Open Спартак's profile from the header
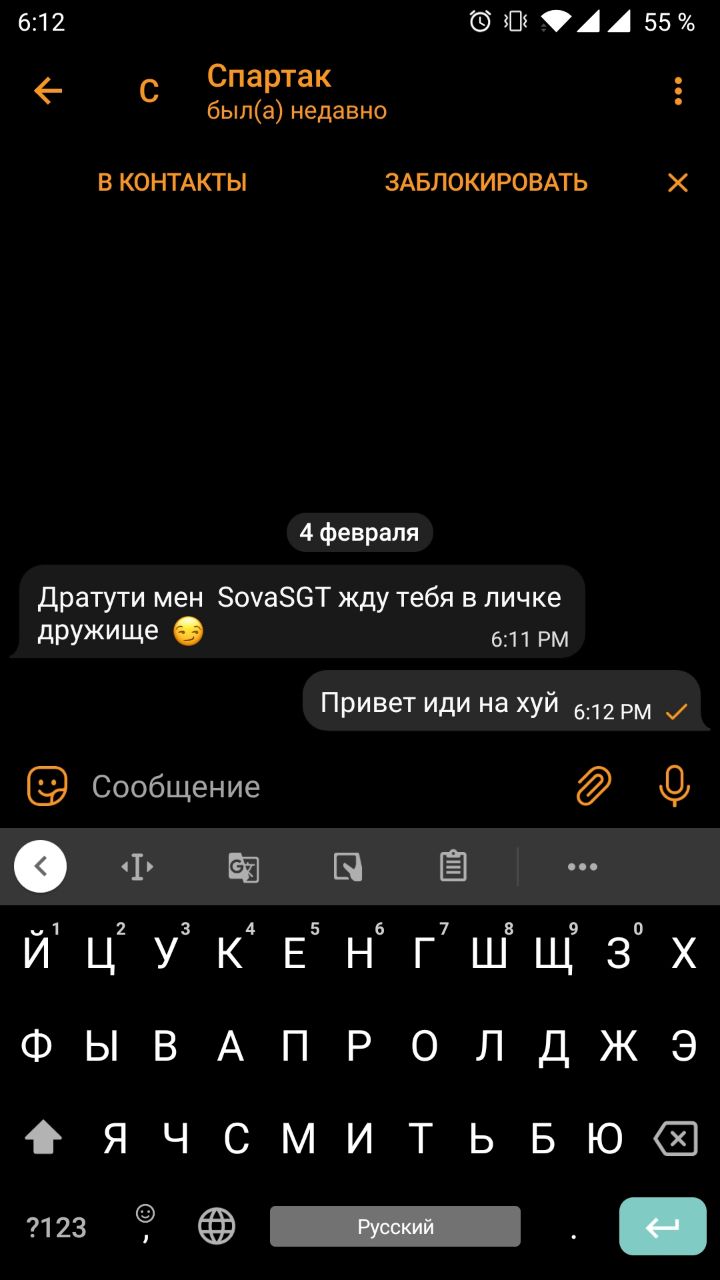This screenshot has height=1280, width=720. point(268,91)
